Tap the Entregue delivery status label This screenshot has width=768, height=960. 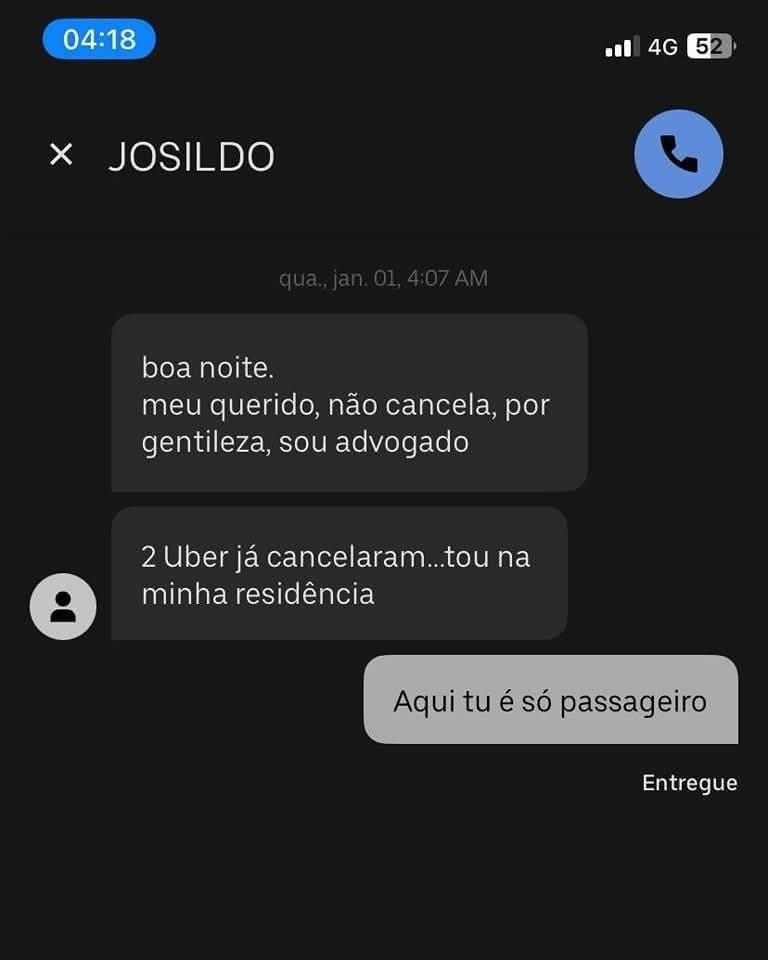688,783
